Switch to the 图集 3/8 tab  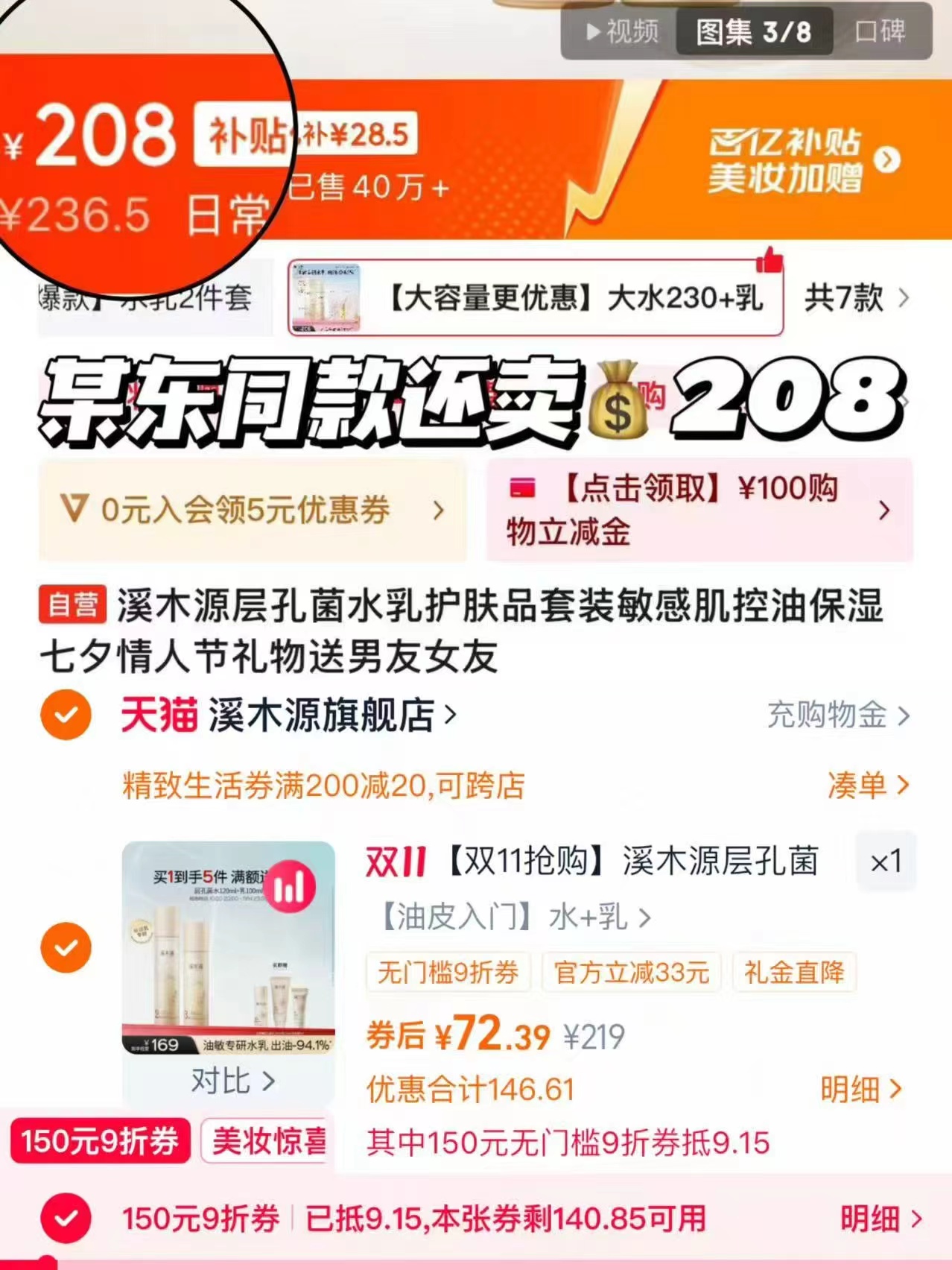752,33
